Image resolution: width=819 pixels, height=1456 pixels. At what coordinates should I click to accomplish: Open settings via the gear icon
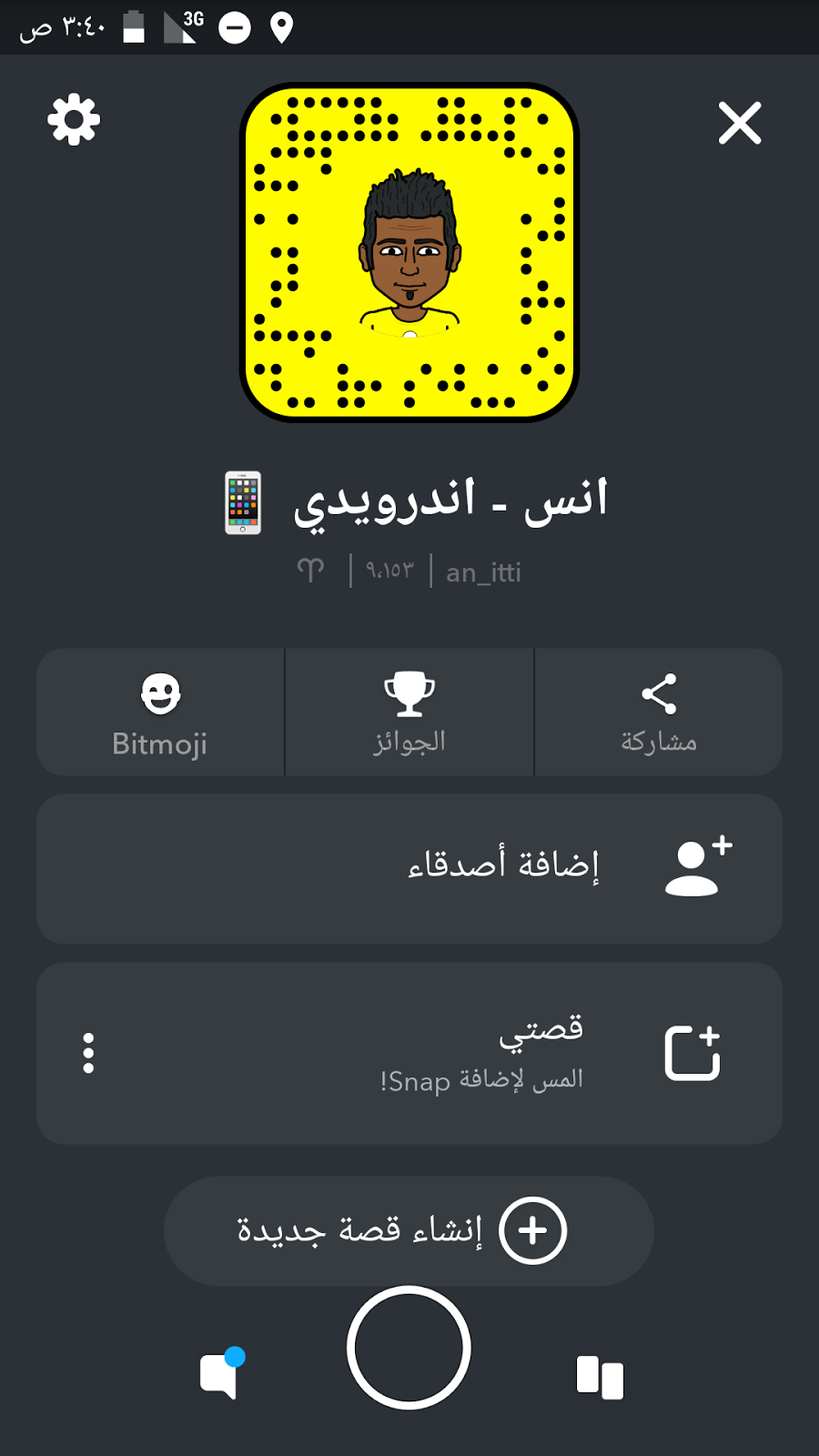(74, 120)
